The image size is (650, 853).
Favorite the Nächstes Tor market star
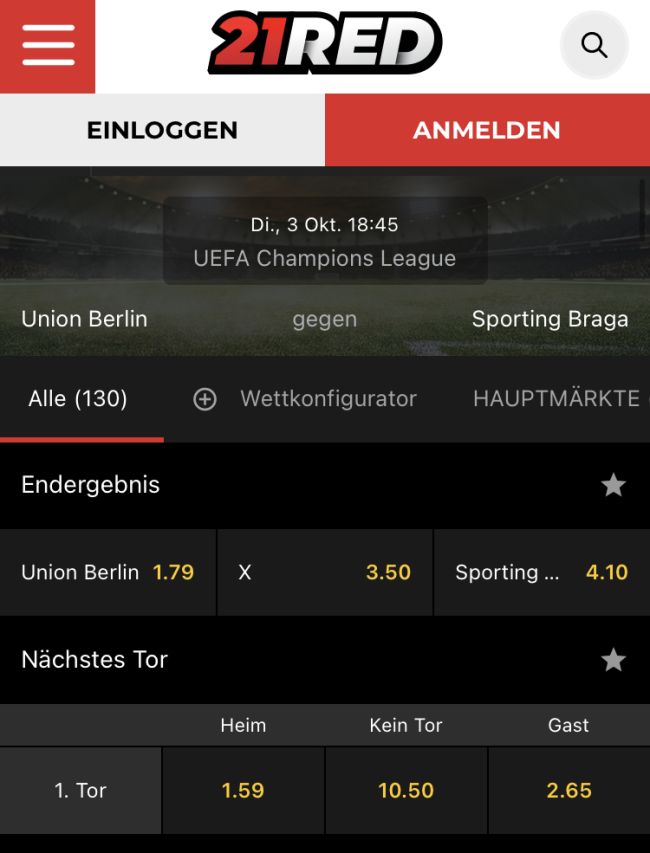coord(613,660)
